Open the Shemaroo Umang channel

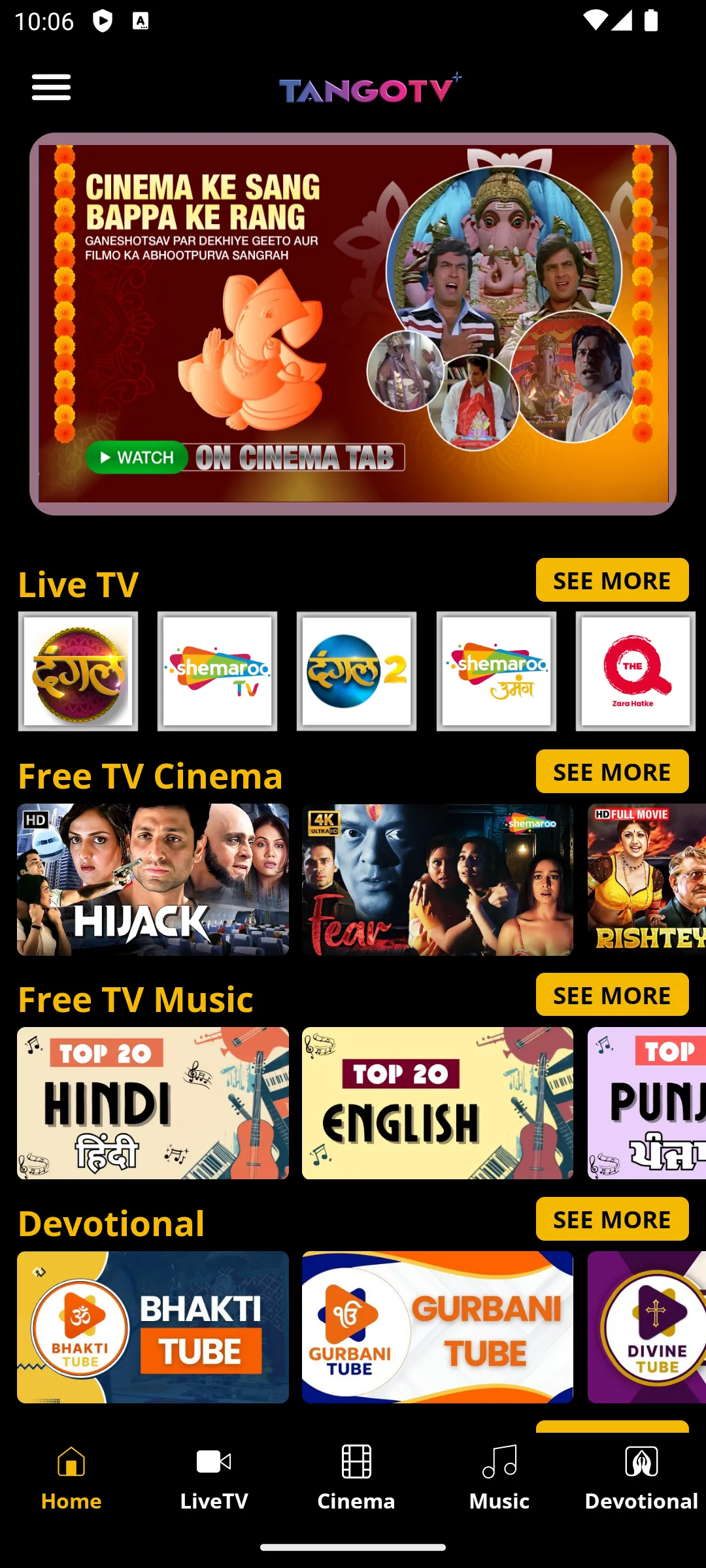(496, 671)
